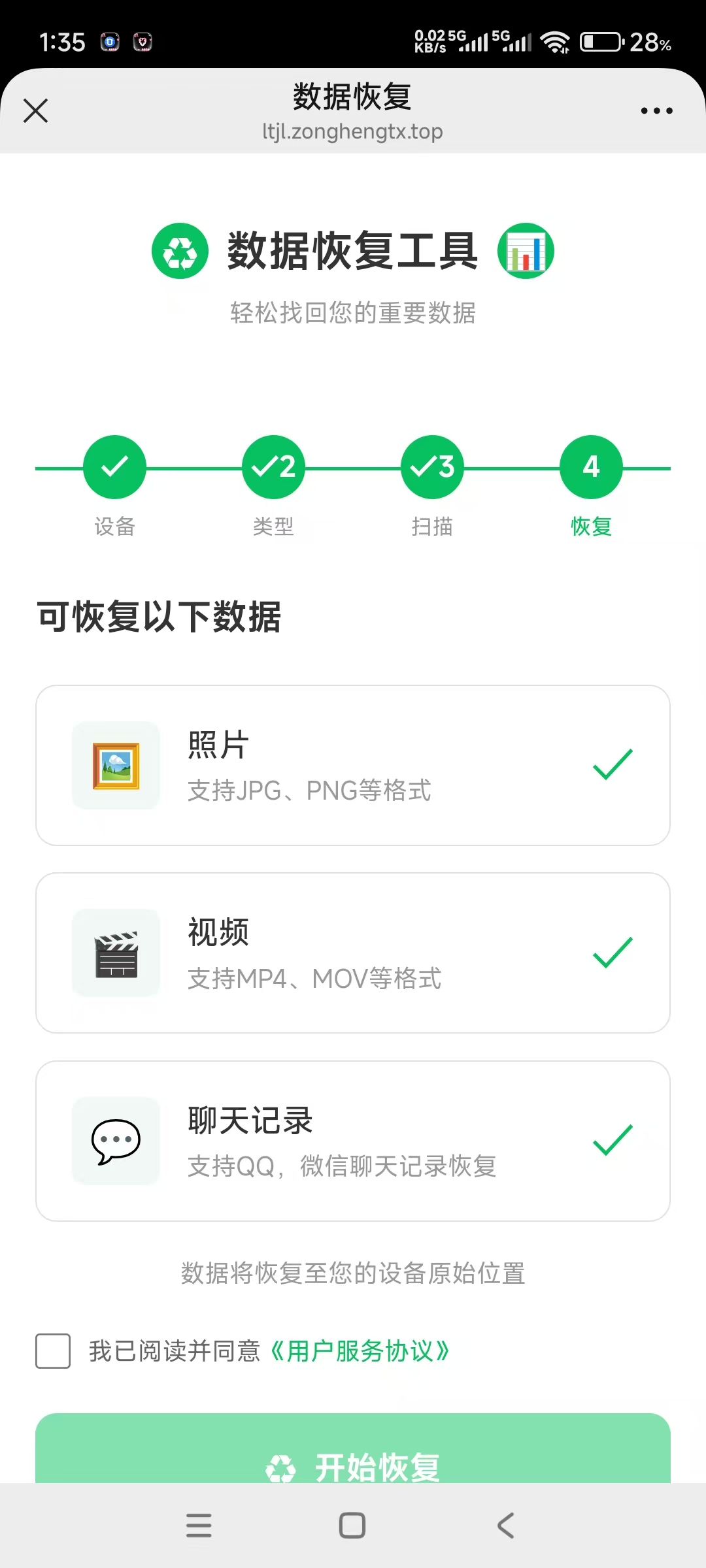Deselect the checkmark on 聊天记录 card
Viewport: 706px width, 1568px height.
coord(613,1141)
